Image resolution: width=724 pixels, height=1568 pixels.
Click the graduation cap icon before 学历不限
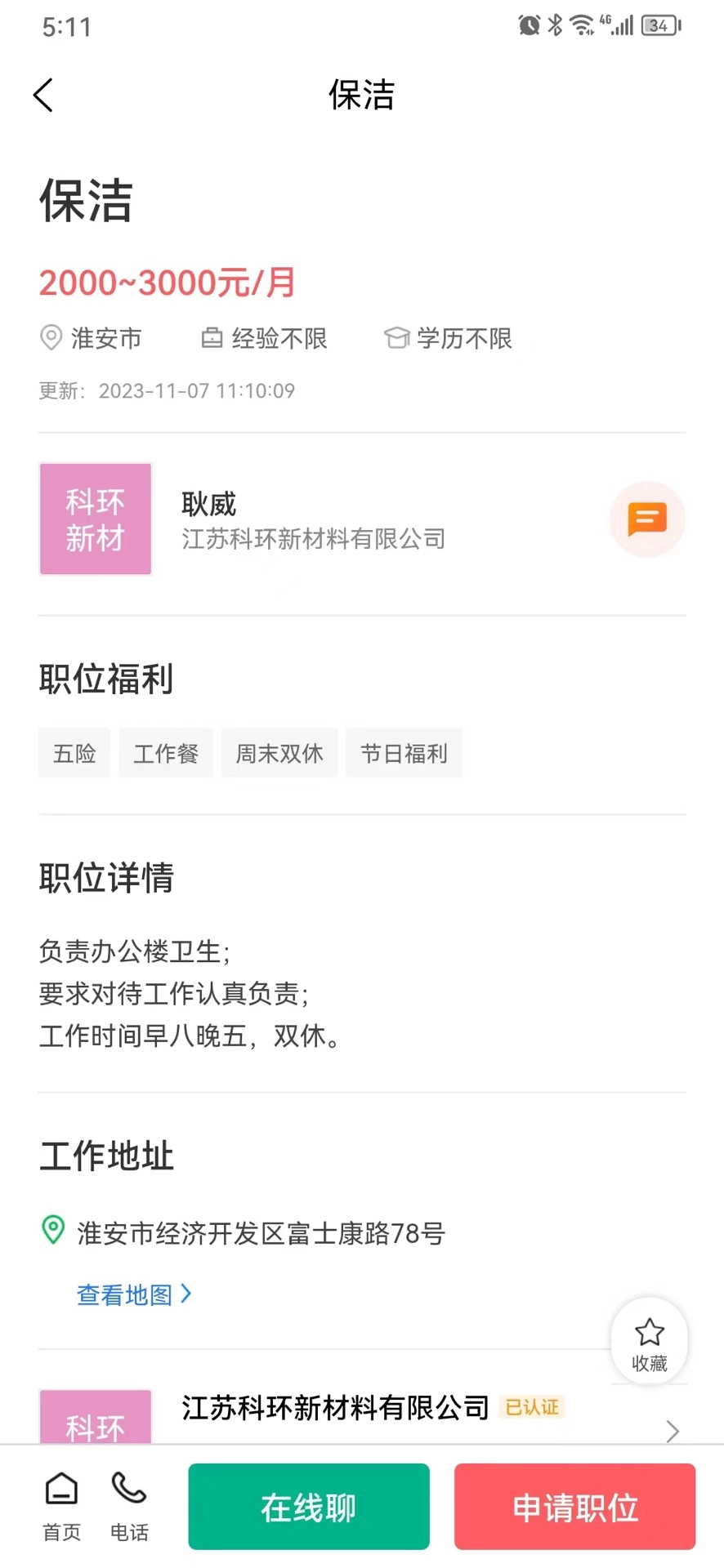tap(396, 338)
